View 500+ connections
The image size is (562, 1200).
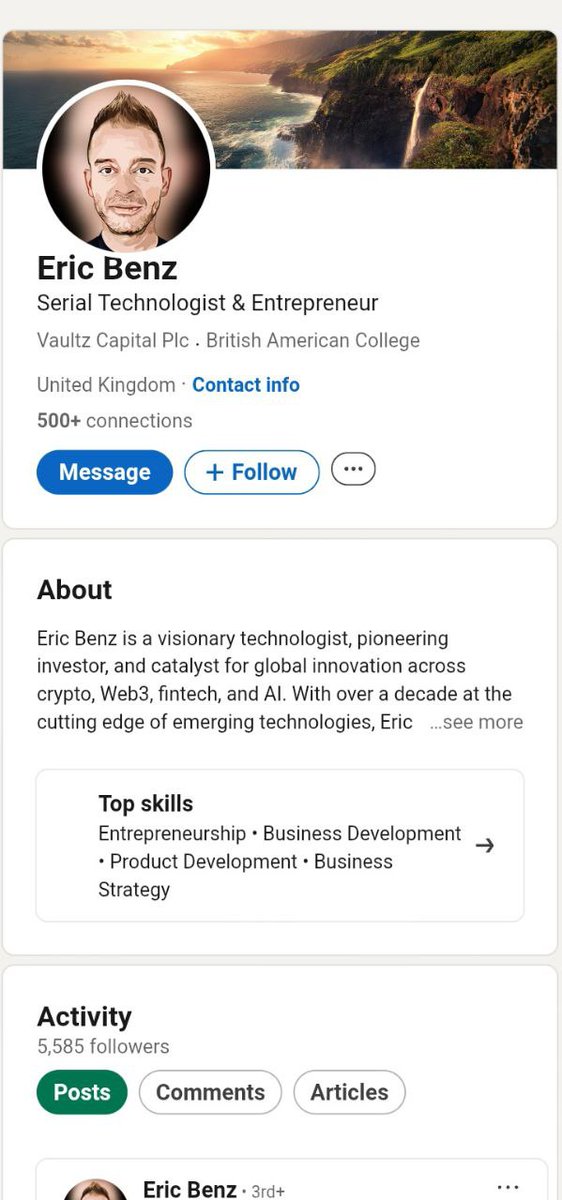[x=114, y=421]
